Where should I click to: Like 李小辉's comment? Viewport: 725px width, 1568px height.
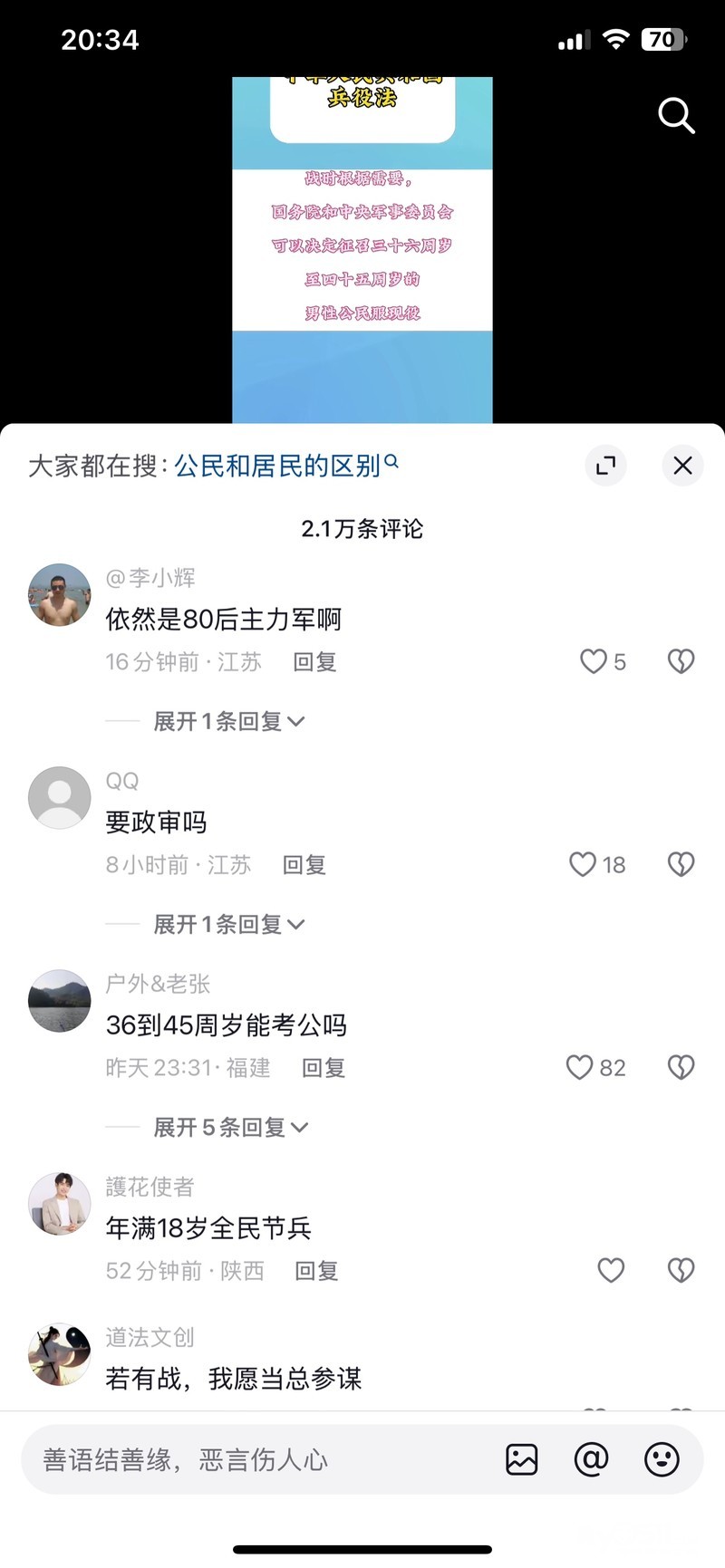(603, 662)
